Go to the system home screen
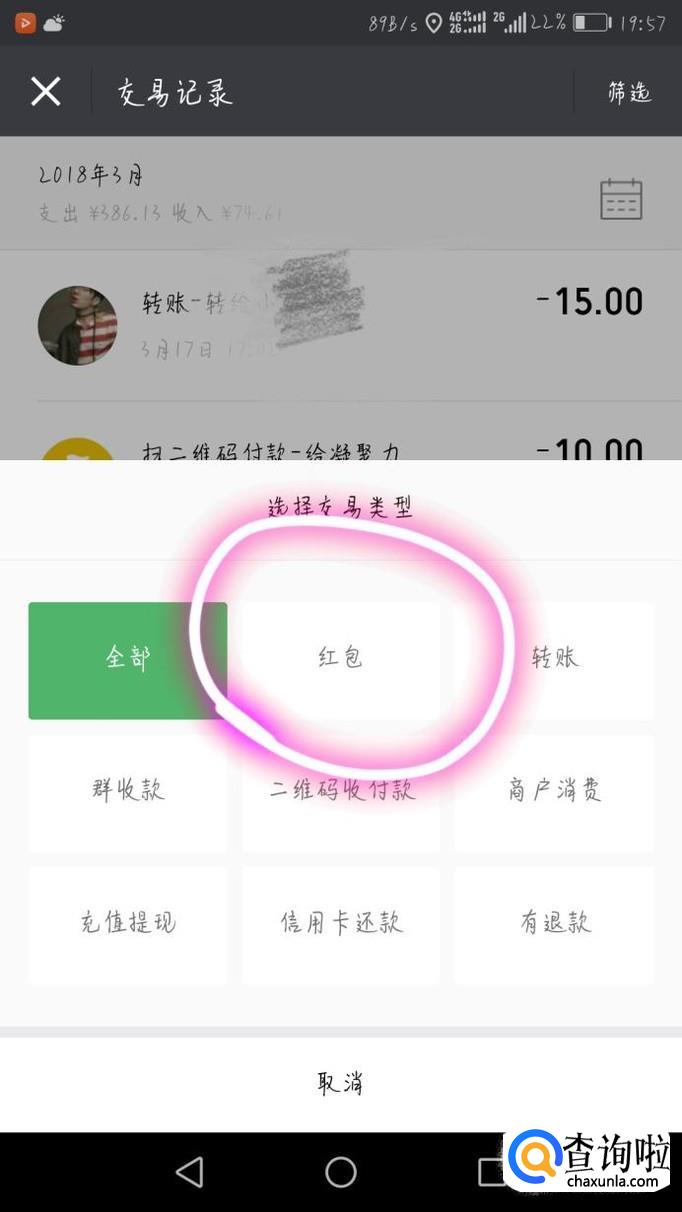 tap(341, 1172)
